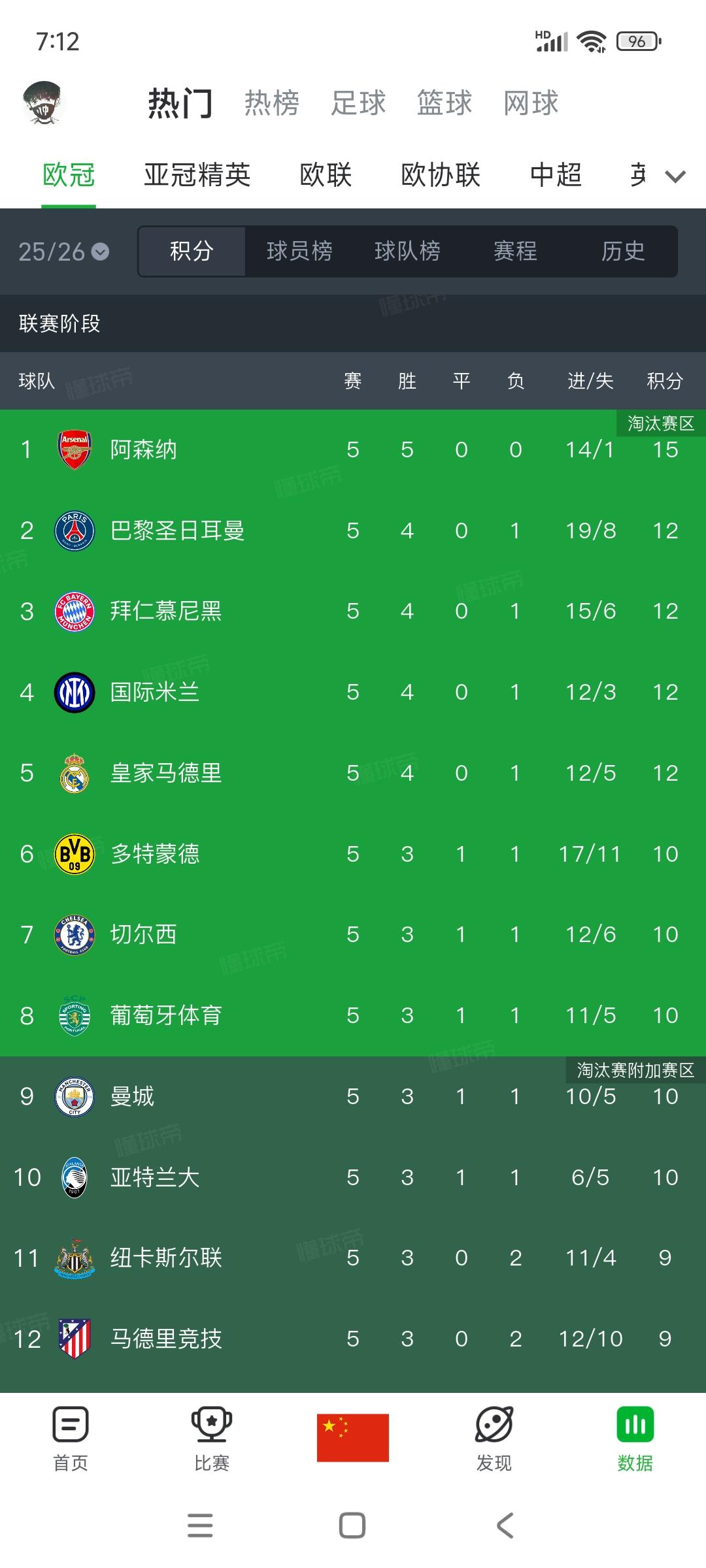Screen dimensions: 706x1568
Task: Tap the Paris Saint-Germain badge
Action: point(74,531)
